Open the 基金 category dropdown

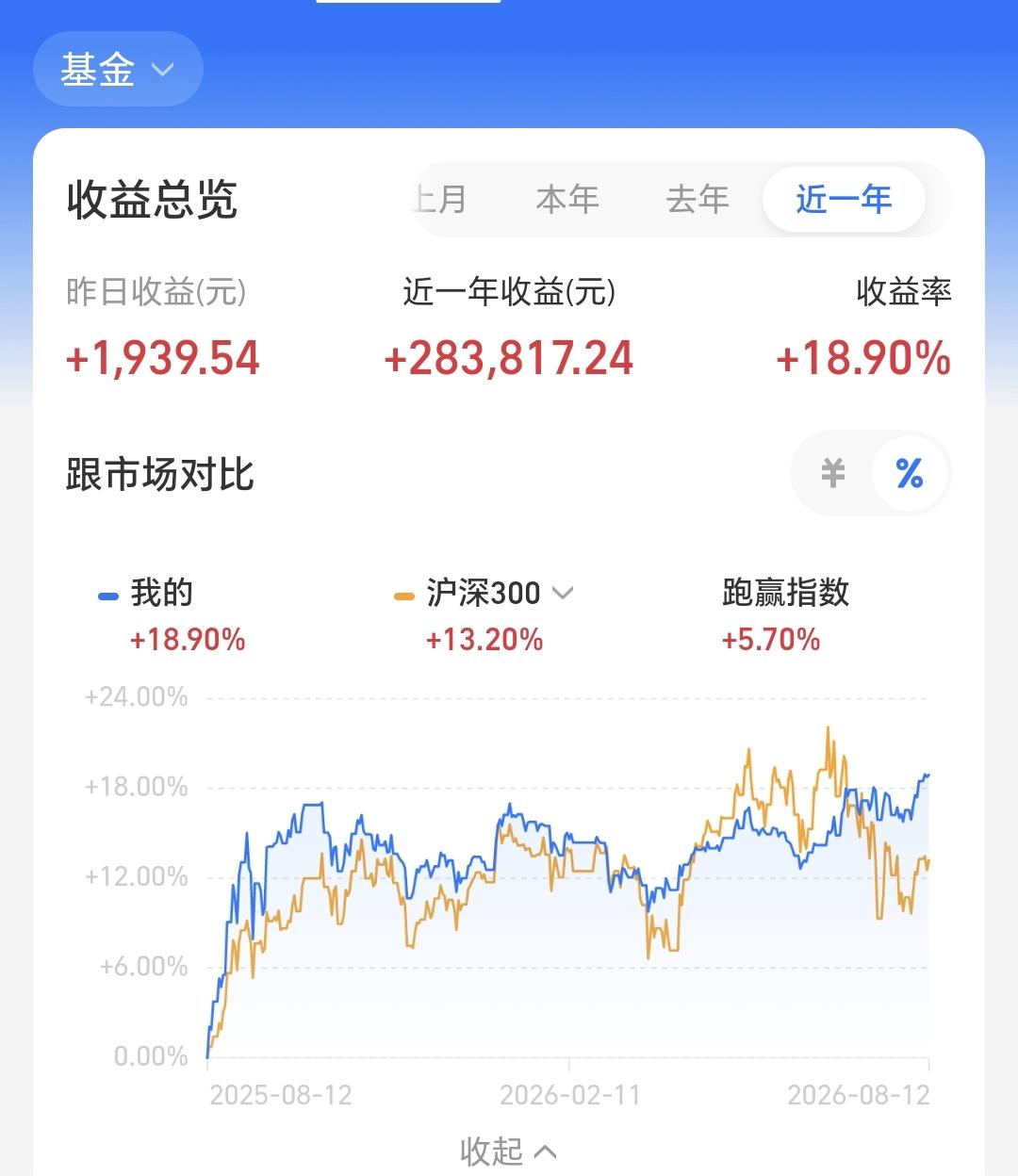[x=118, y=69]
